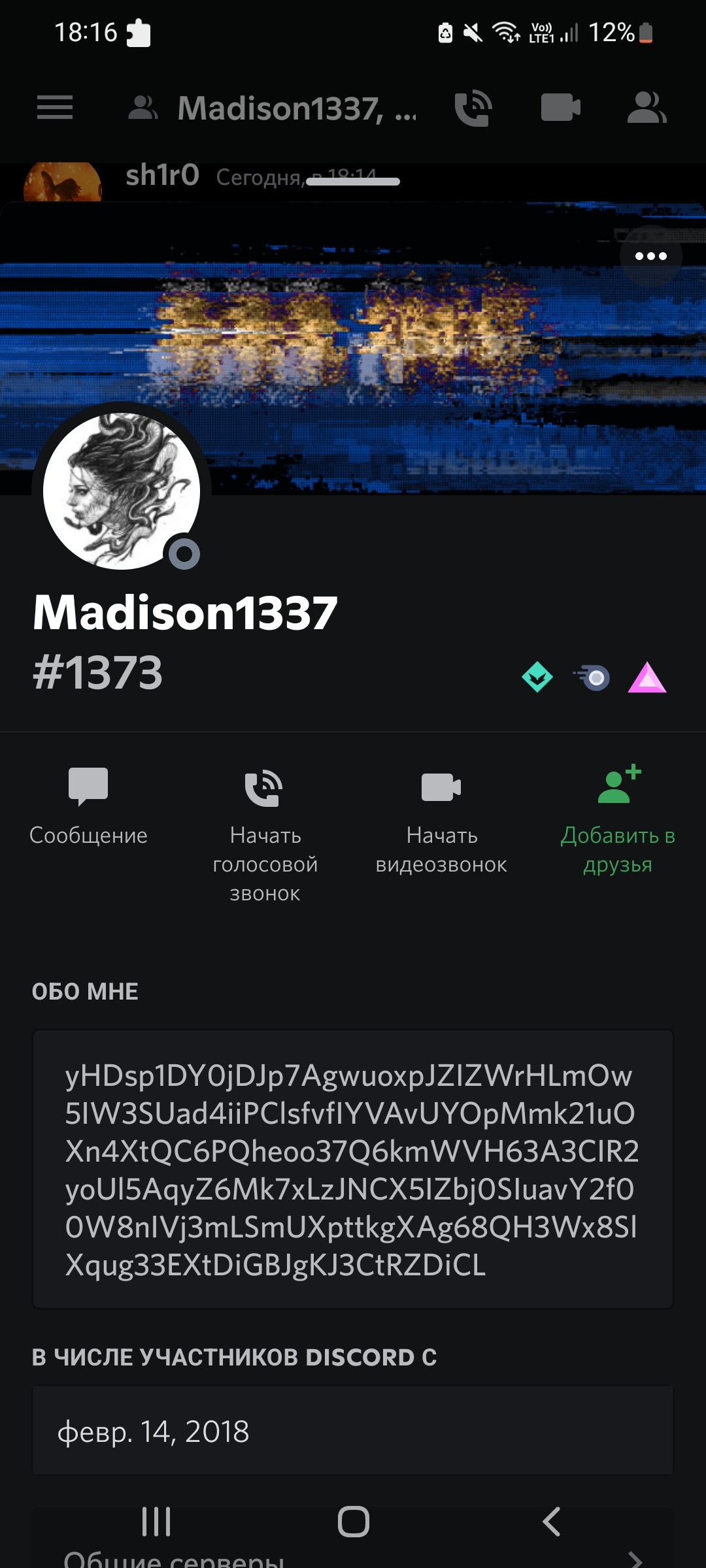706x1568 pixels.
Task: Open the hamburger drawer menu
Action: pyautogui.click(x=55, y=108)
